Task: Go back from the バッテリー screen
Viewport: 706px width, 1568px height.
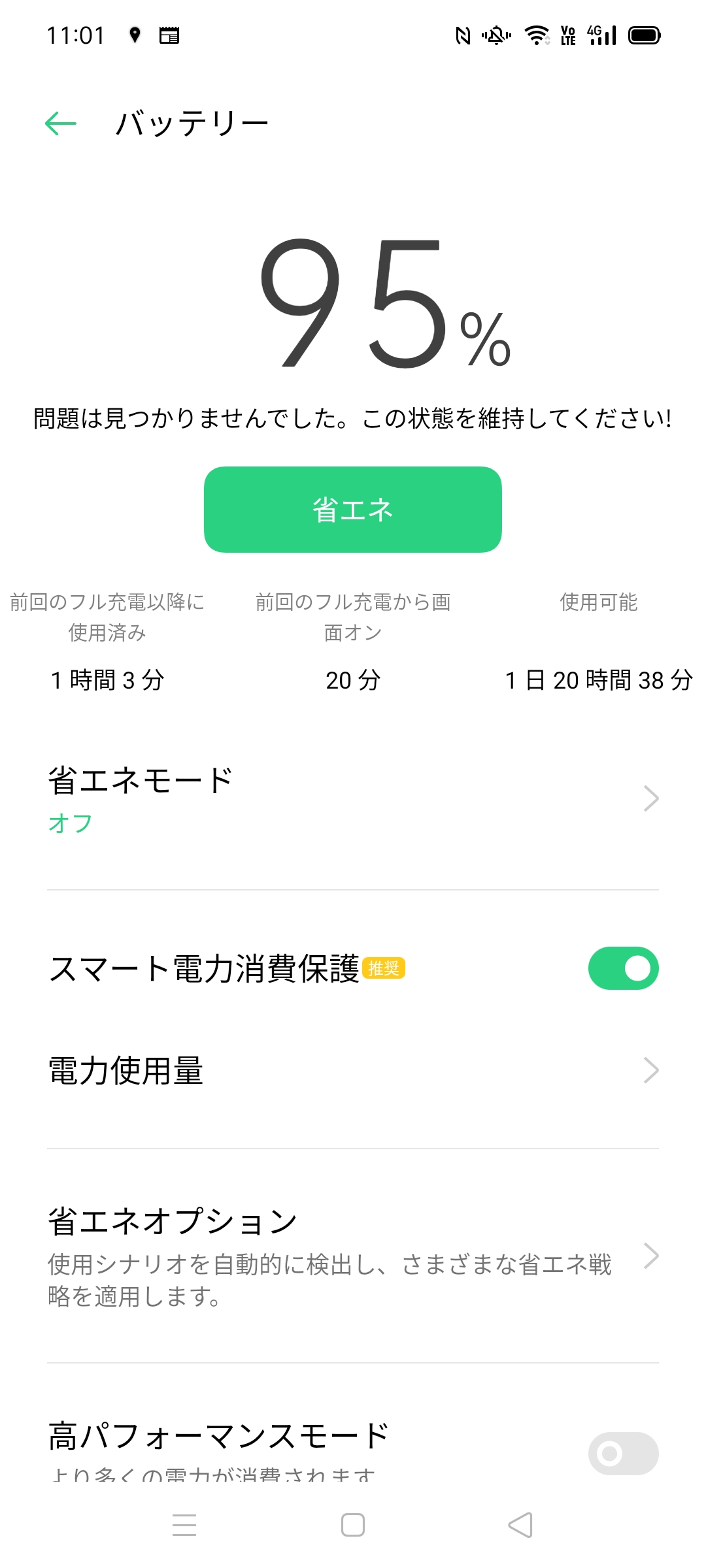Action: click(x=61, y=123)
